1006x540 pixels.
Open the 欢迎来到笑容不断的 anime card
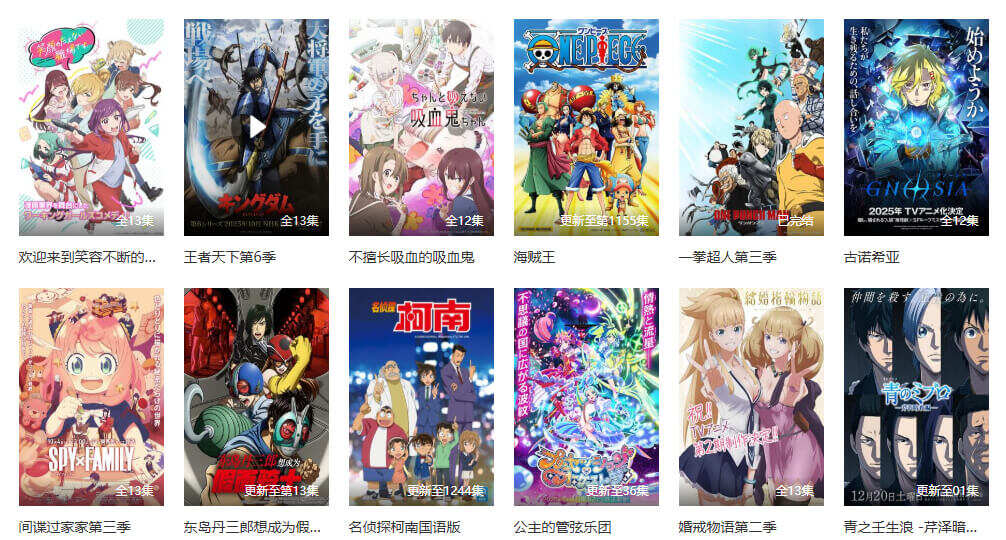(x=91, y=127)
